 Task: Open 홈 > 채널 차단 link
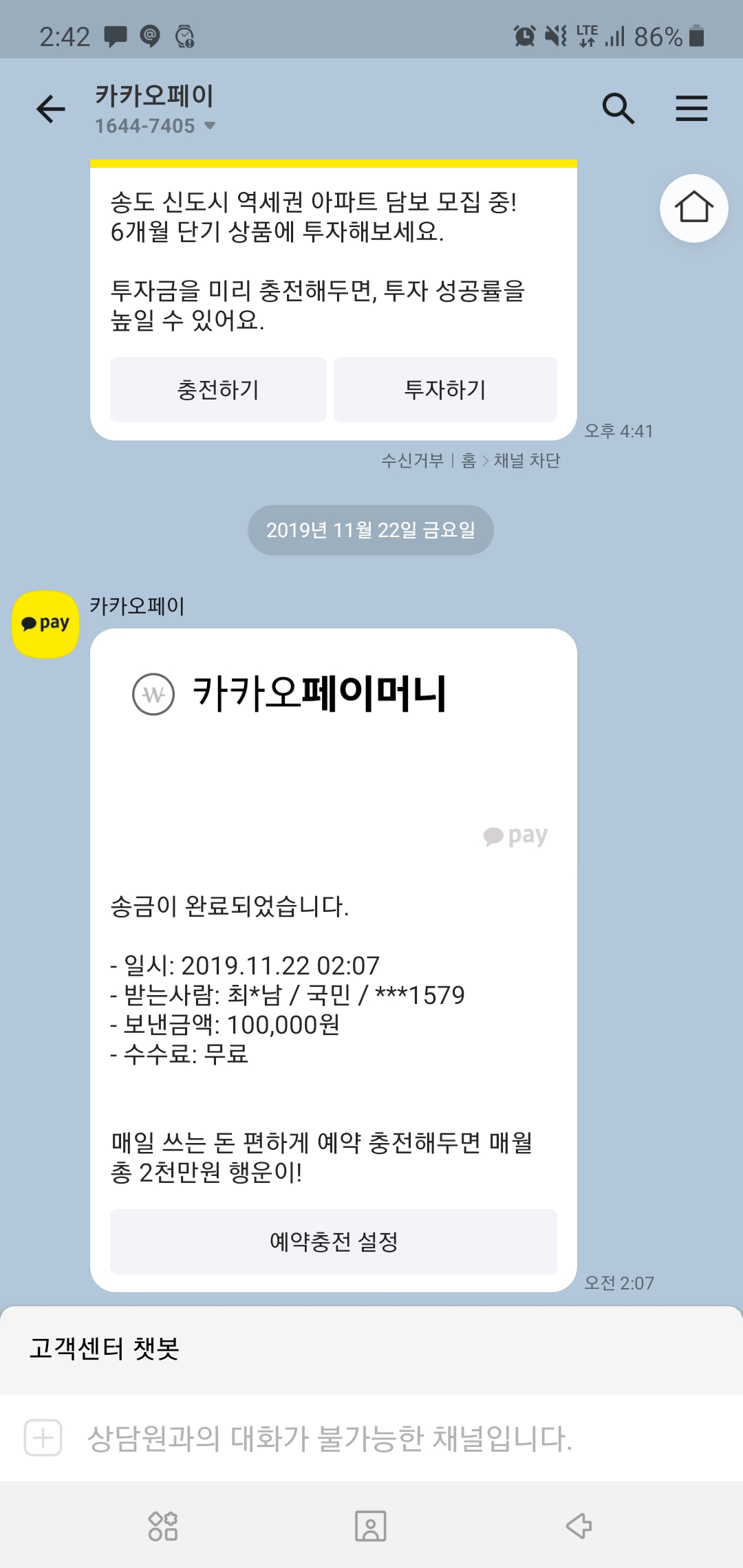(x=511, y=460)
